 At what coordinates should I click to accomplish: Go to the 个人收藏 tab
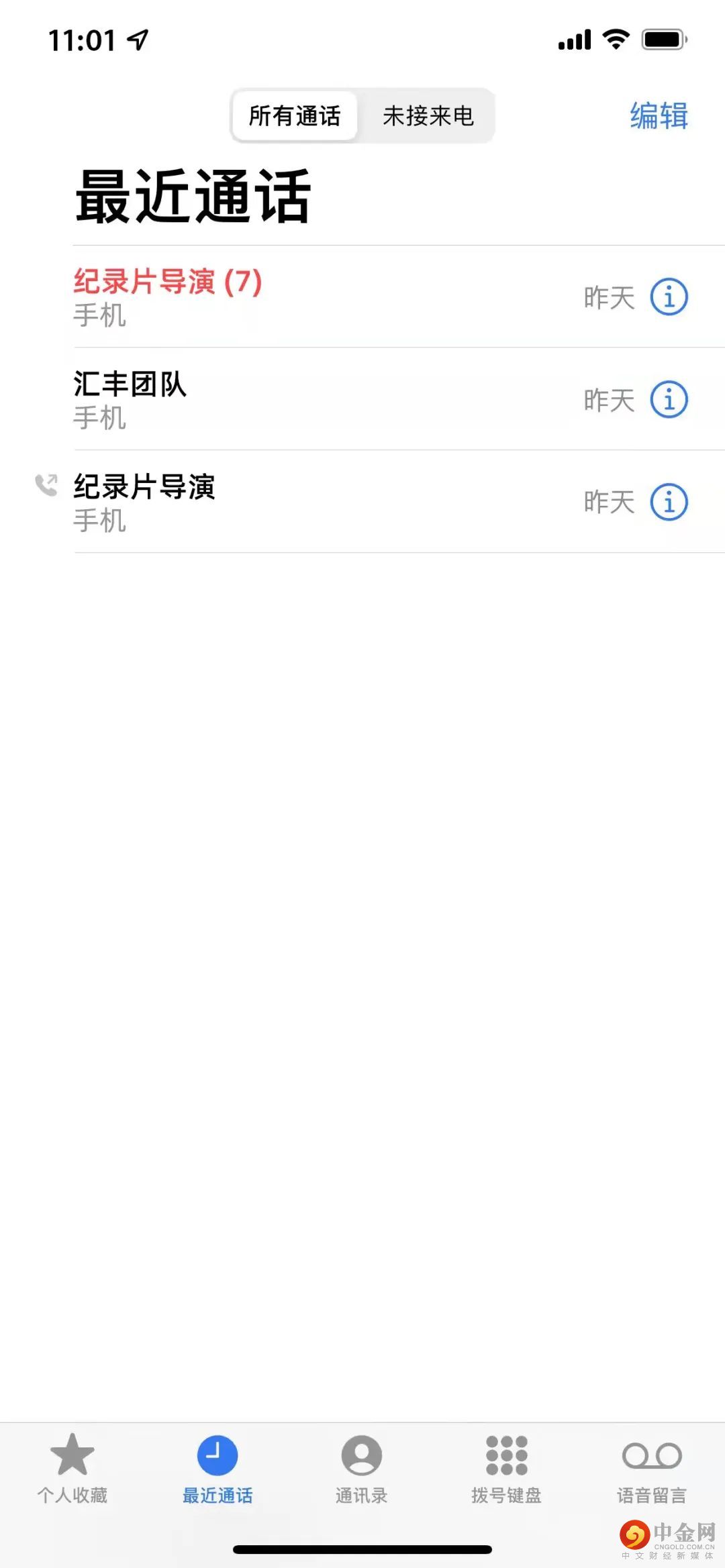coord(72,1467)
